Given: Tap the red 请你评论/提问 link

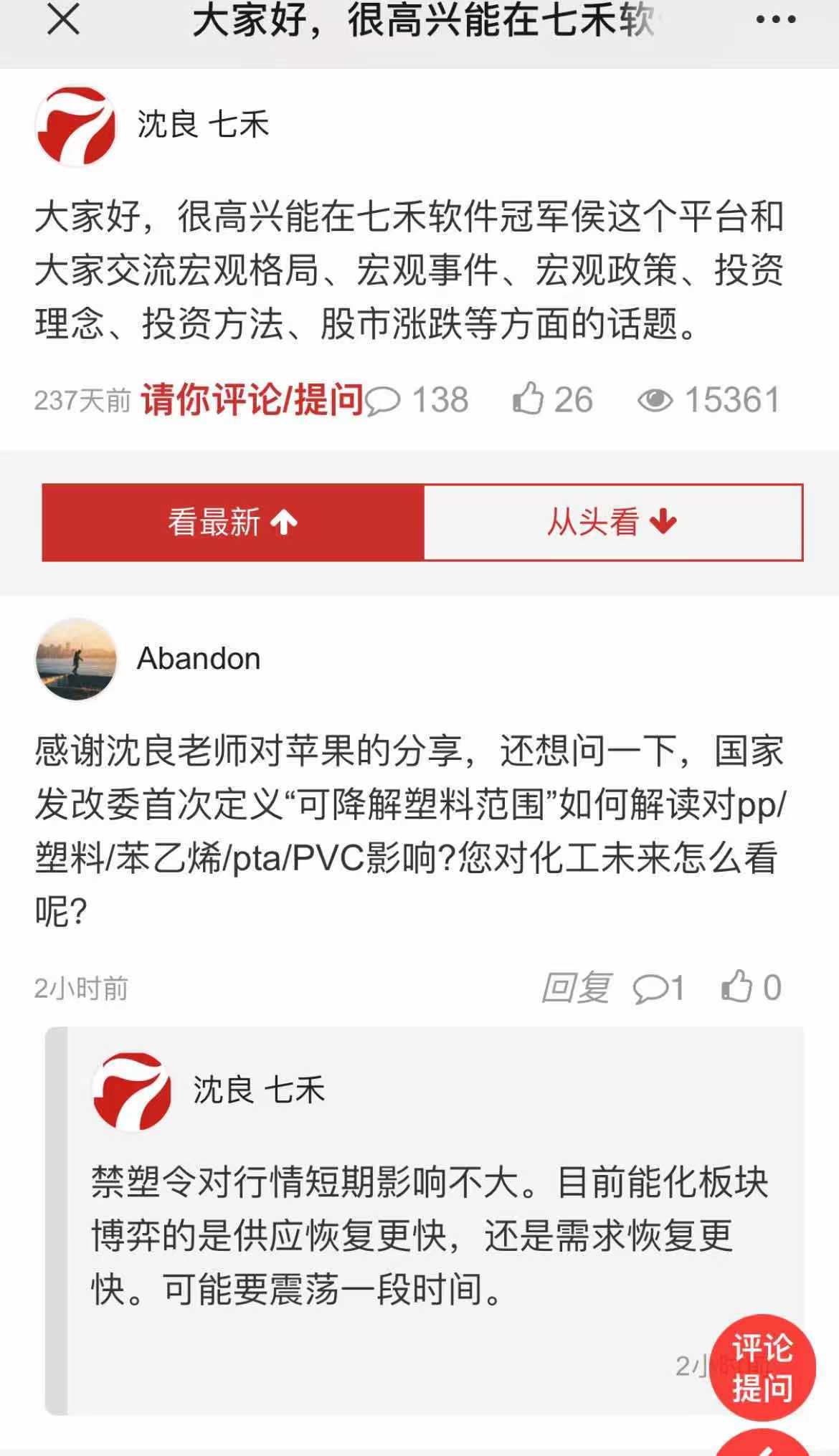Looking at the screenshot, I should [x=252, y=400].
